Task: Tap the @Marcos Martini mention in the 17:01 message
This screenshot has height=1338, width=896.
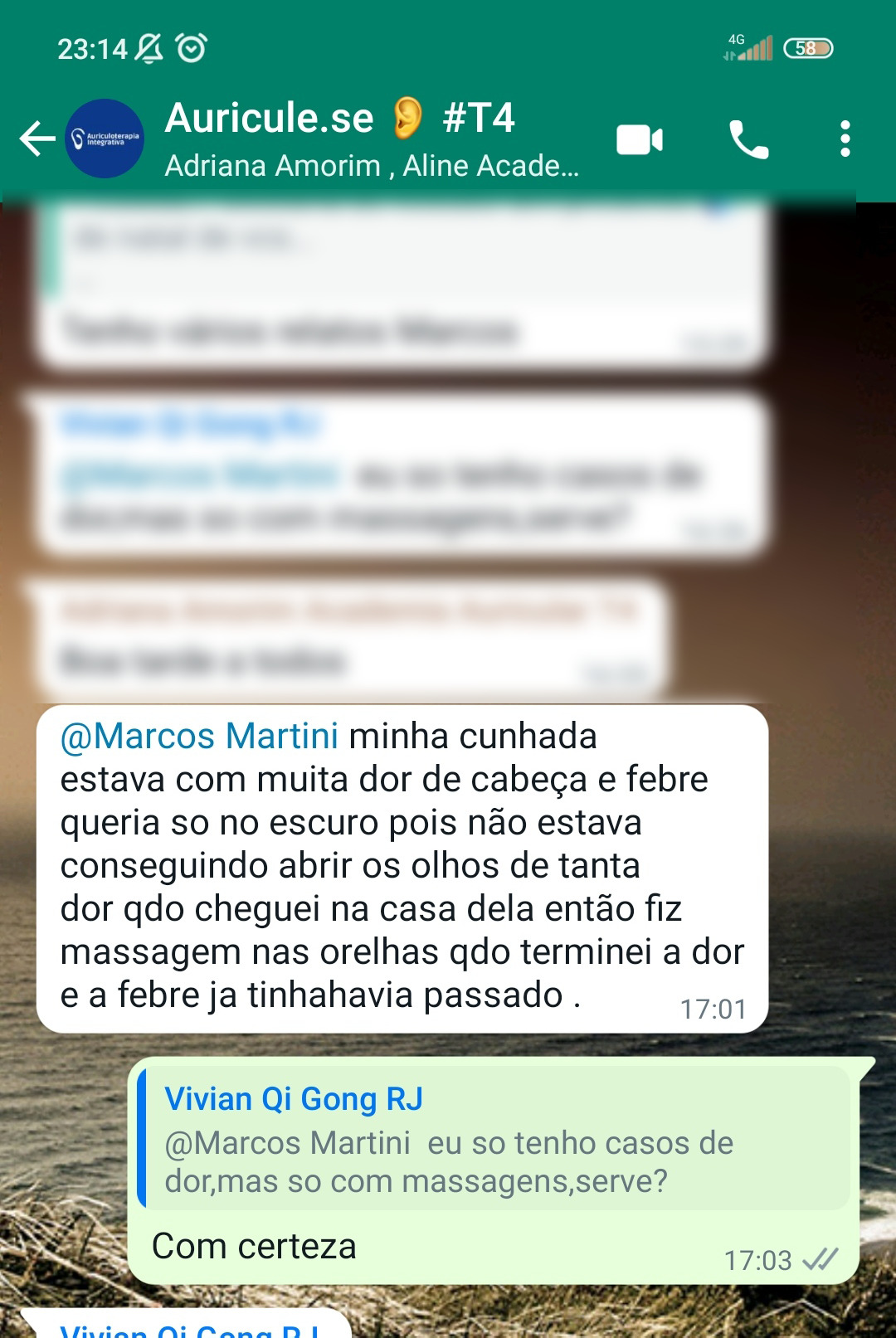Action: coord(200,737)
